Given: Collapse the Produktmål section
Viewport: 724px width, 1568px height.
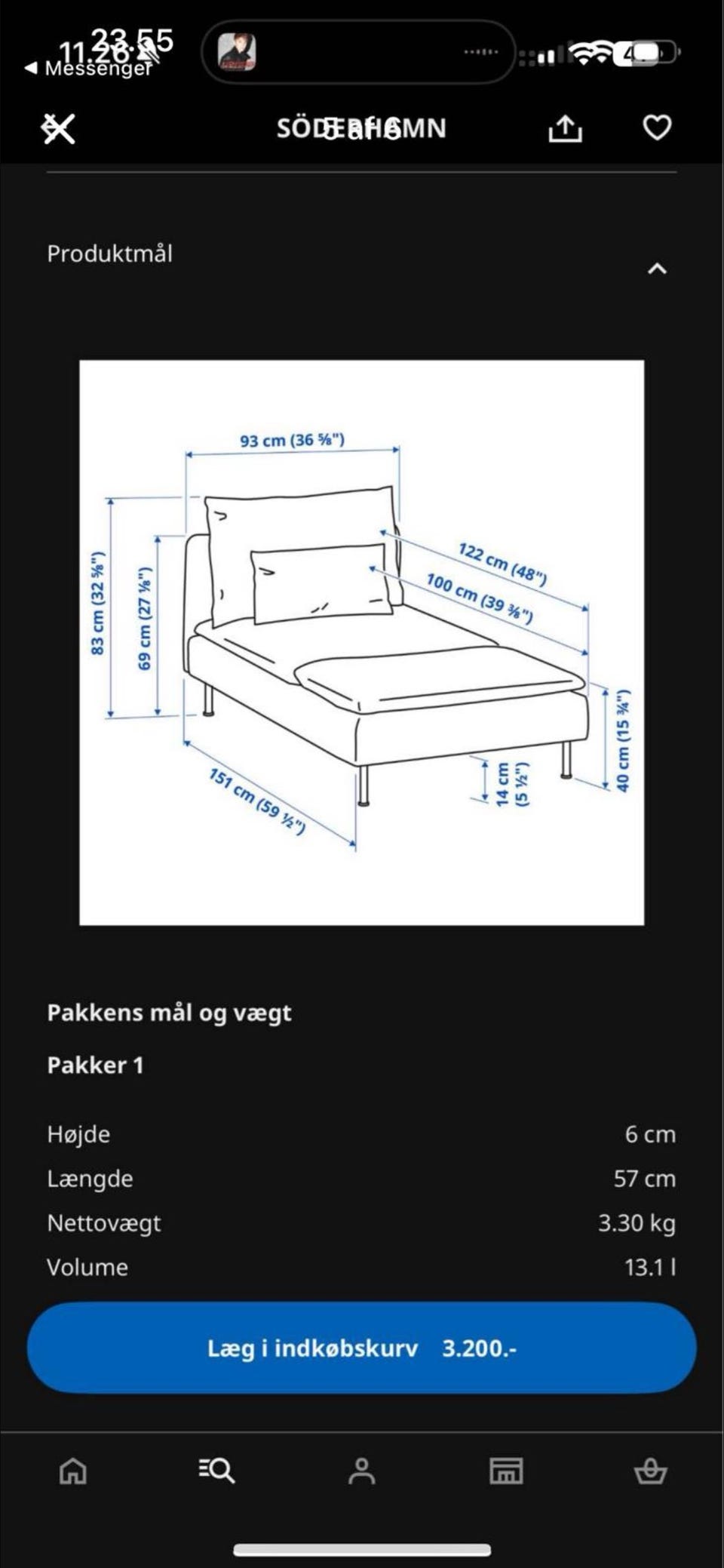Looking at the screenshot, I should click(657, 268).
